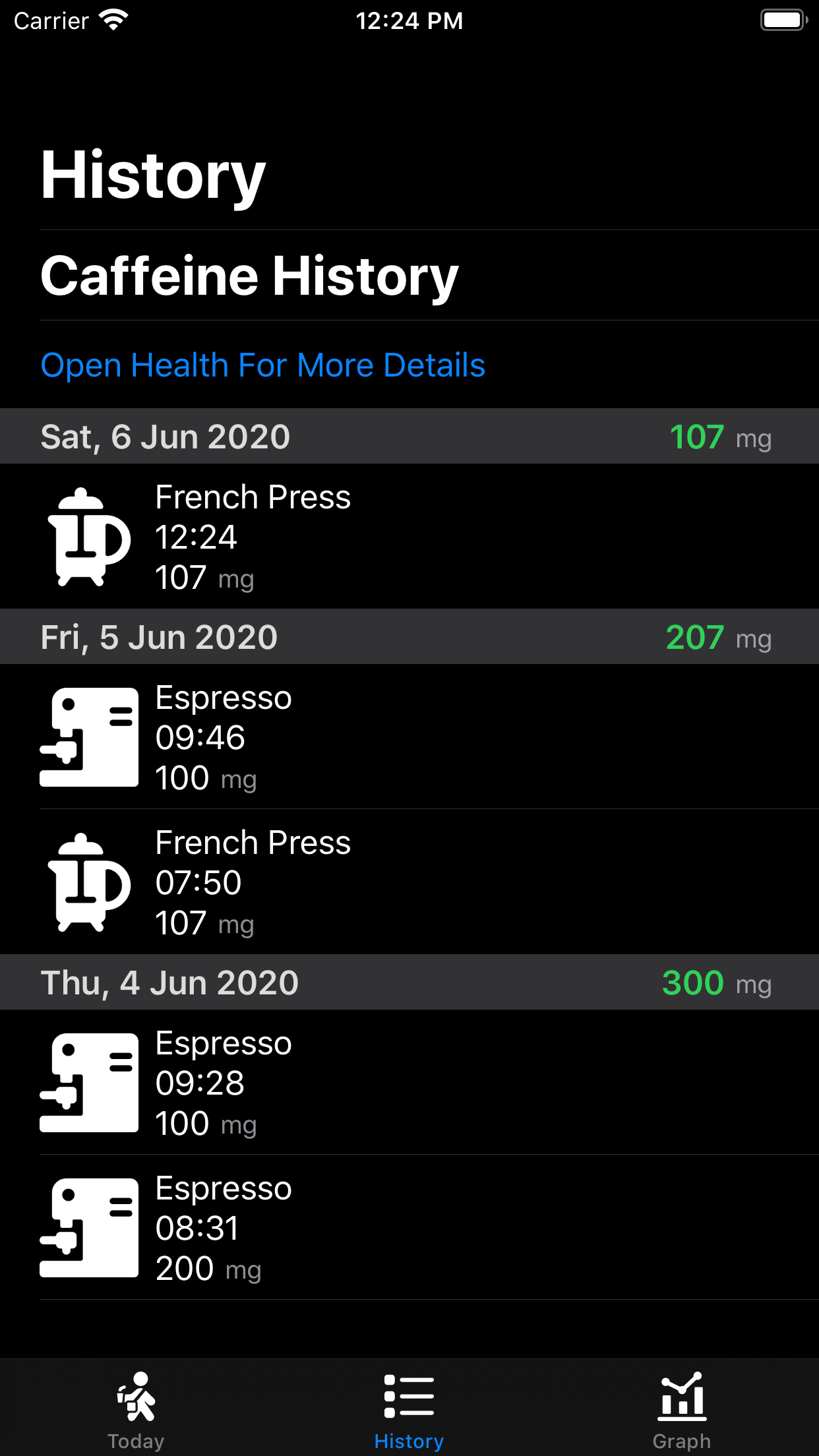819x1456 pixels.
Task: Open the 200 mg Espresso at 08:31
Action: click(409, 1228)
